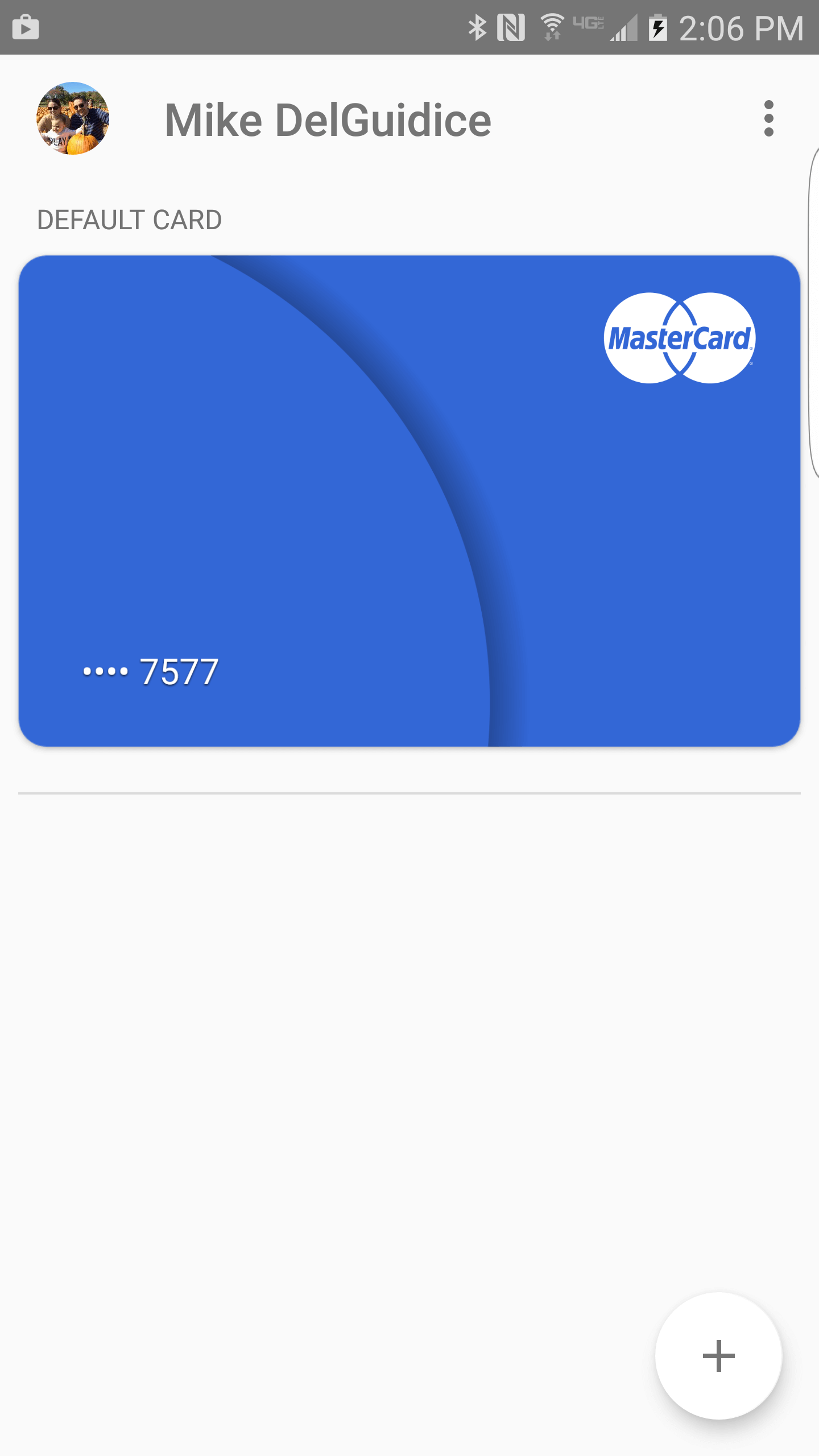
Task: Tap Mike DelGuidice's profile picture
Action: coord(73,118)
